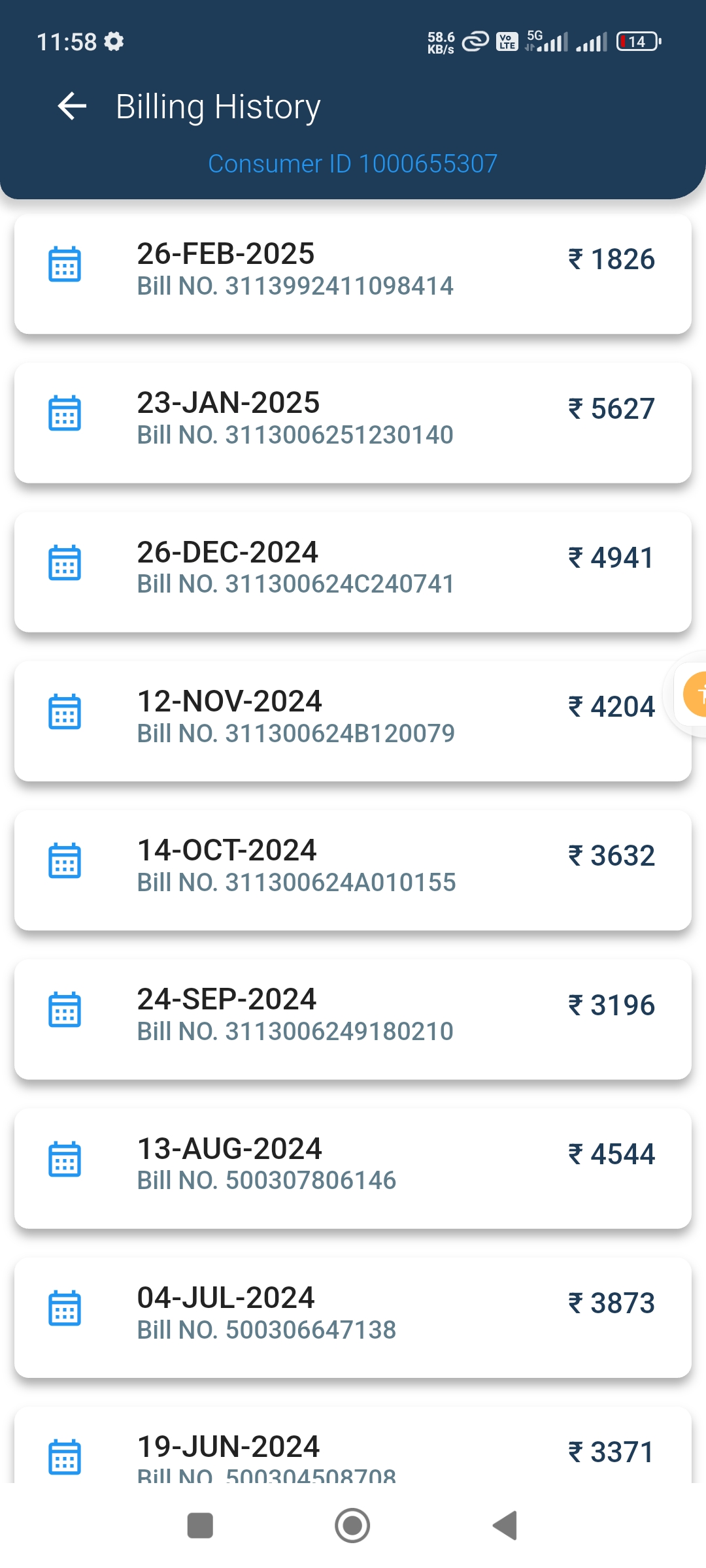Open the 23-JAN-2025 bill

[353, 423]
